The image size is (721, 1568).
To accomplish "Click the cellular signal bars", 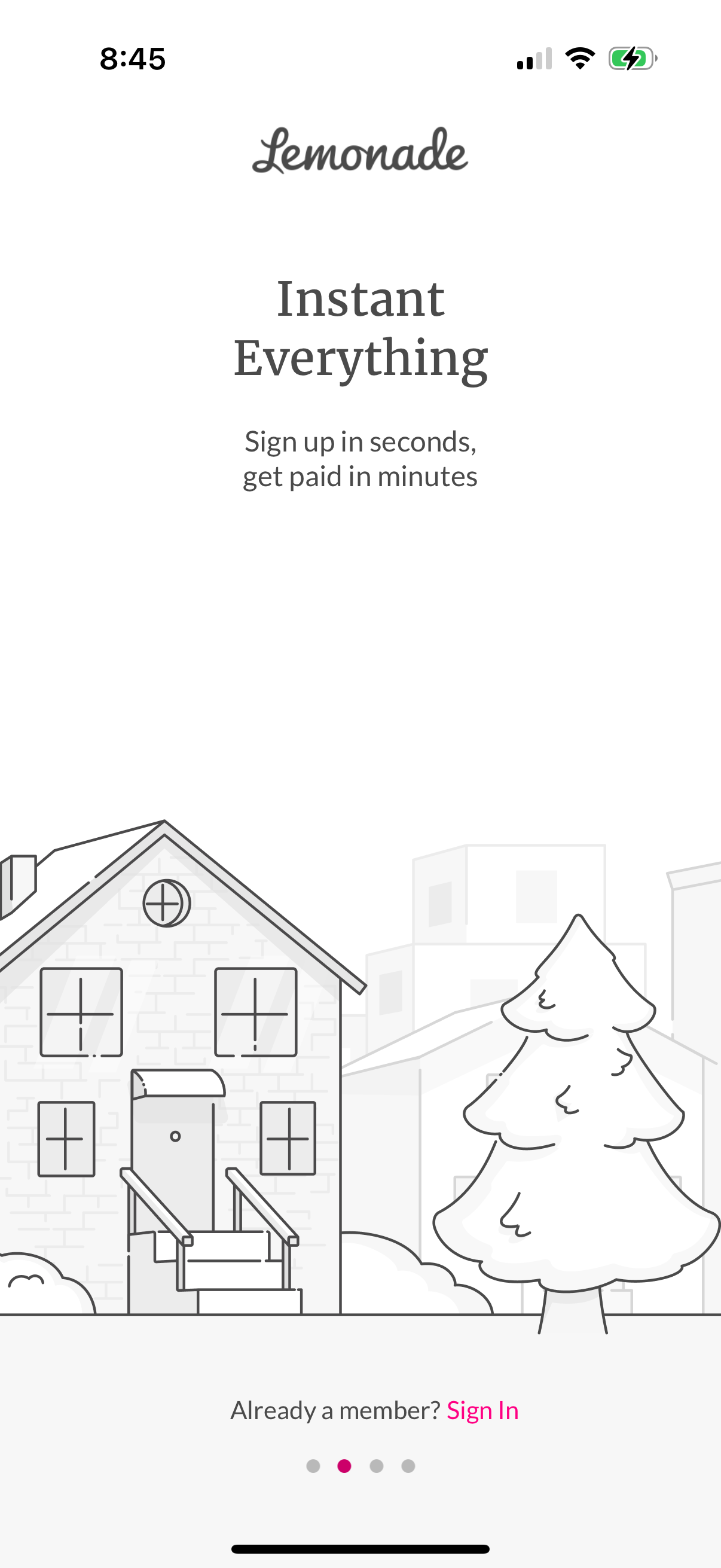I will [536, 58].
